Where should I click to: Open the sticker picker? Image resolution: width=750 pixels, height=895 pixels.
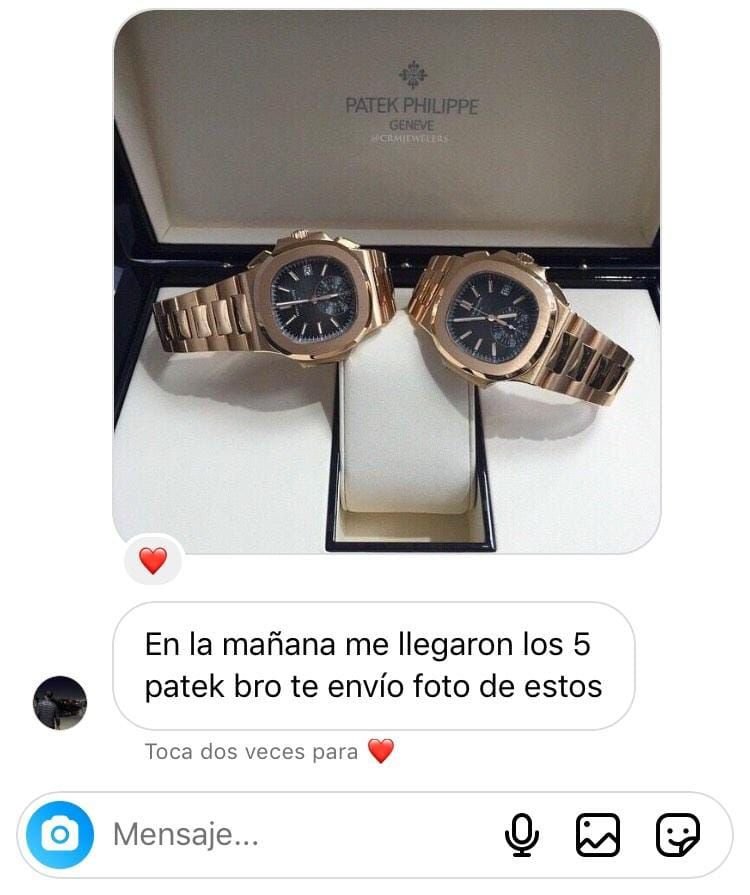(x=677, y=834)
